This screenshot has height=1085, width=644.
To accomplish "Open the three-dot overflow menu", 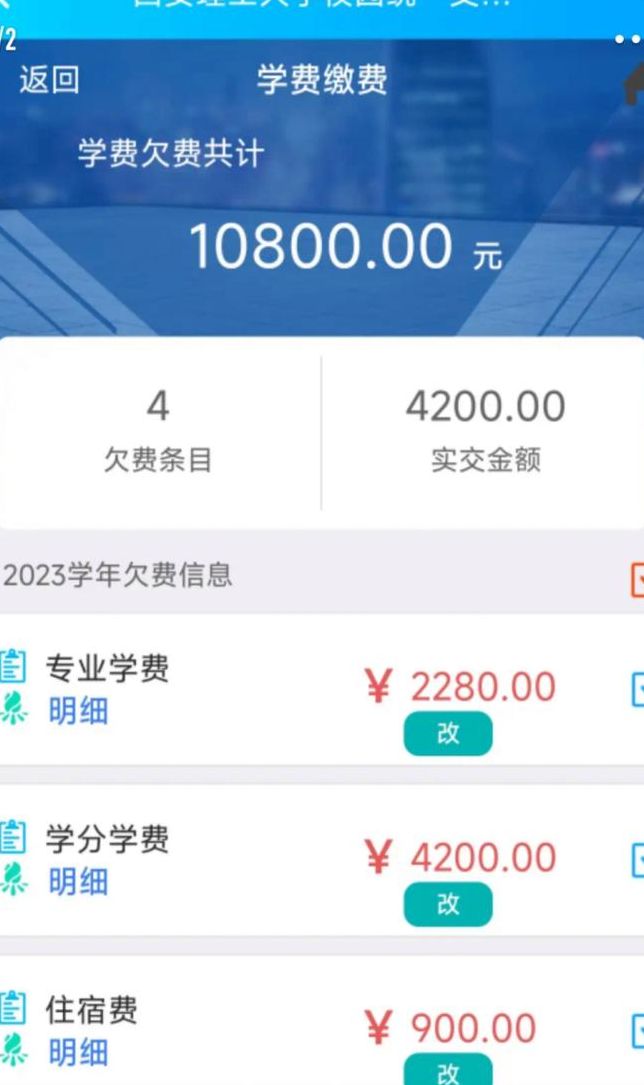I will [x=628, y=39].
